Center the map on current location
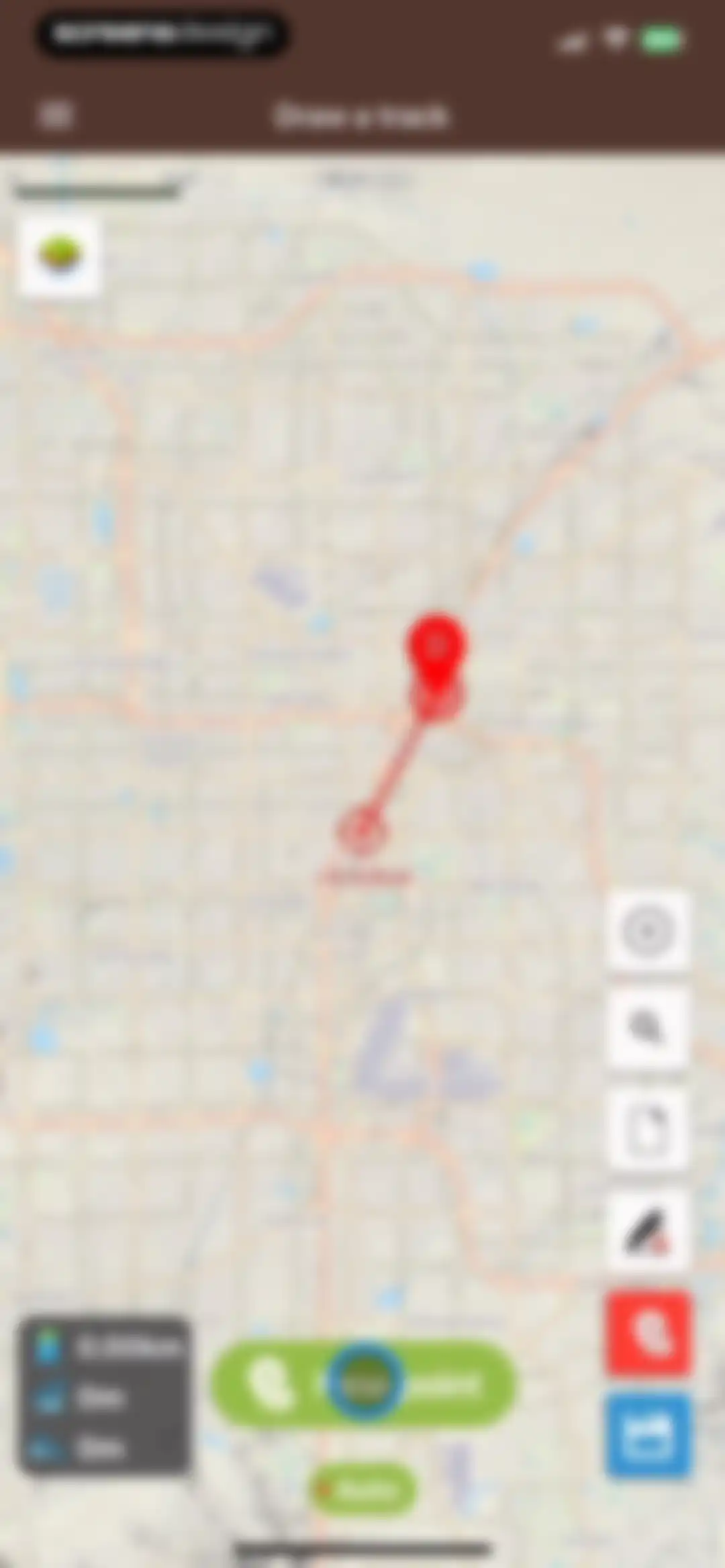The width and height of the screenshot is (725, 1568). pyautogui.click(x=647, y=931)
